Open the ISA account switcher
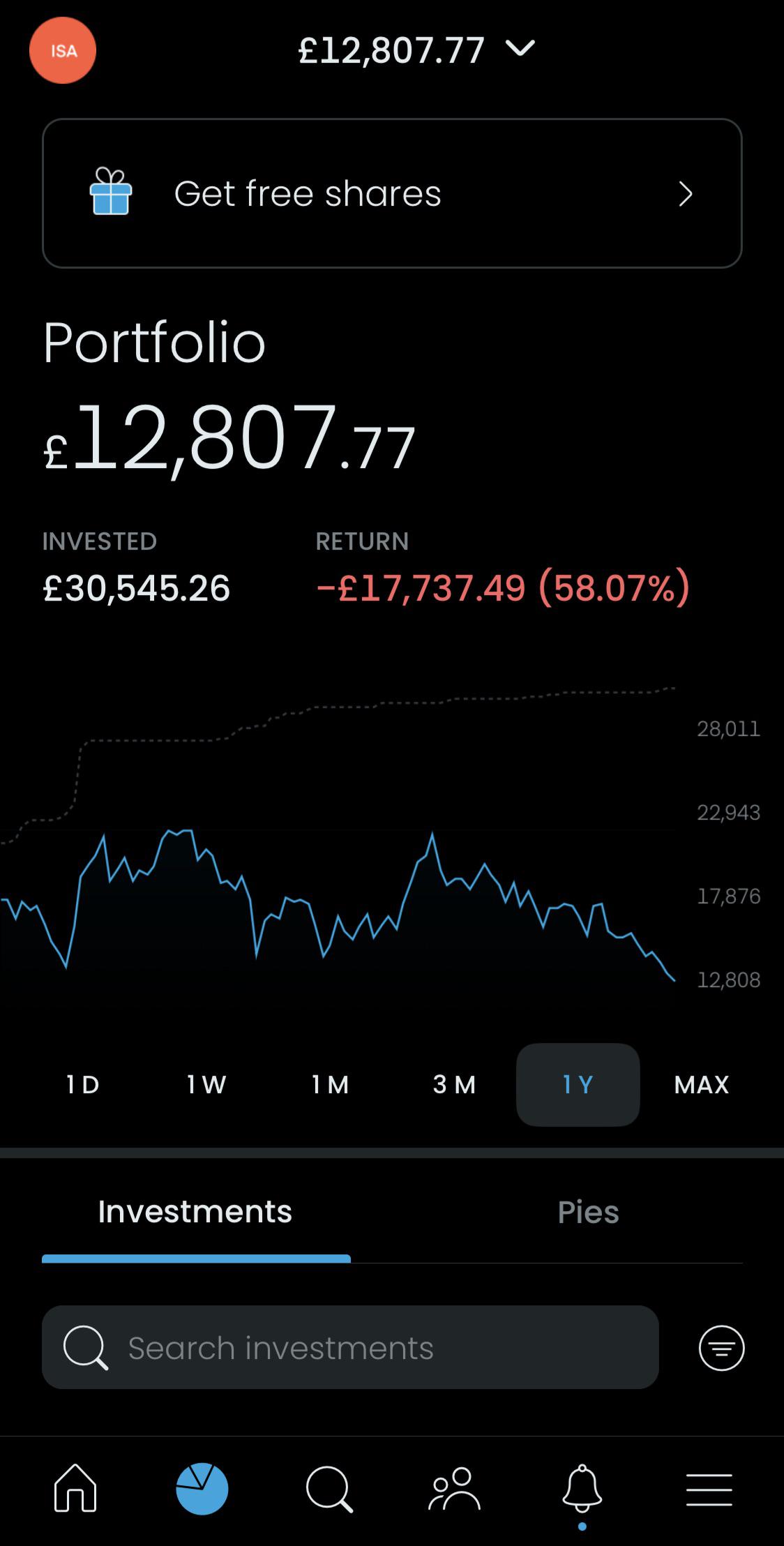Image resolution: width=784 pixels, height=1546 pixels. click(63, 50)
